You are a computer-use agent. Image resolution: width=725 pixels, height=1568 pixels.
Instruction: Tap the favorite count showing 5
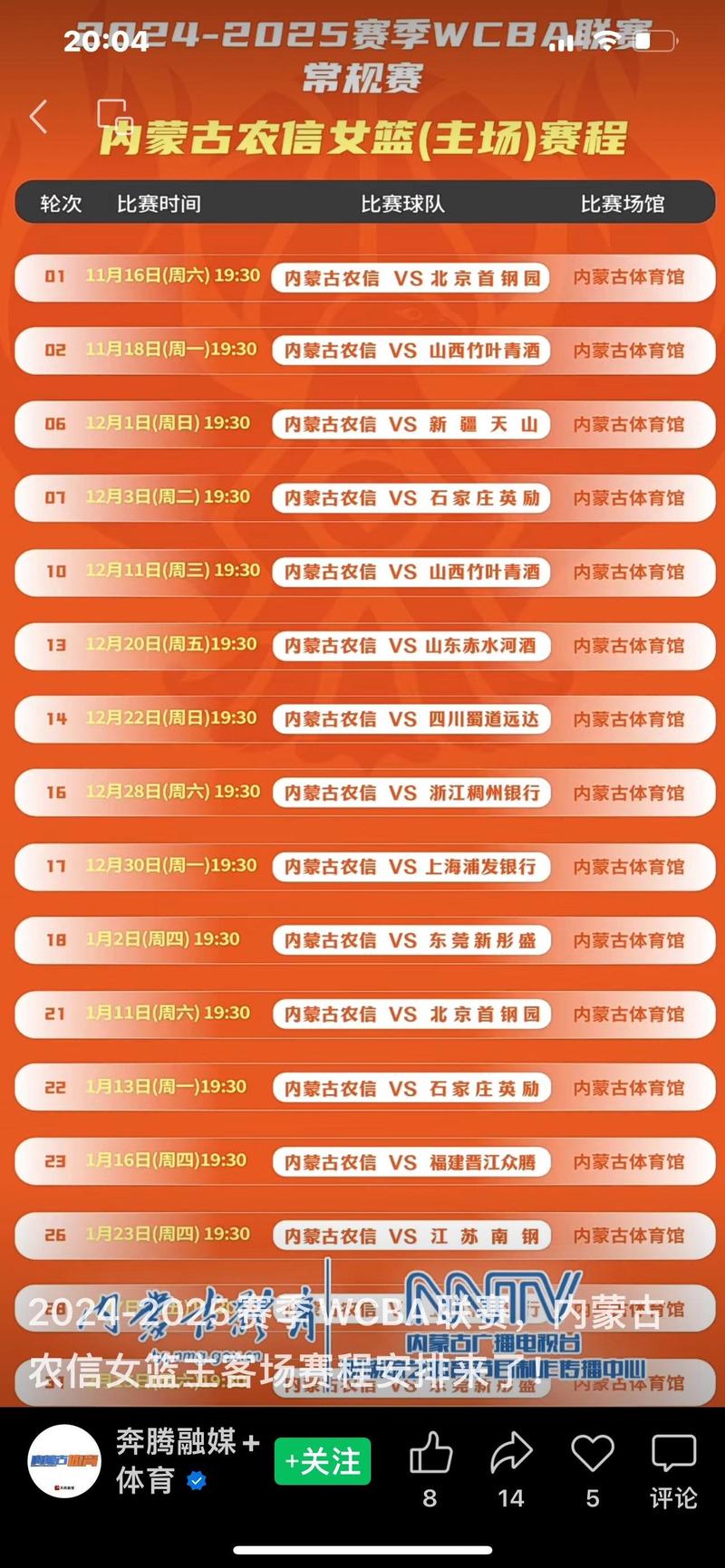tap(594, 1499)
